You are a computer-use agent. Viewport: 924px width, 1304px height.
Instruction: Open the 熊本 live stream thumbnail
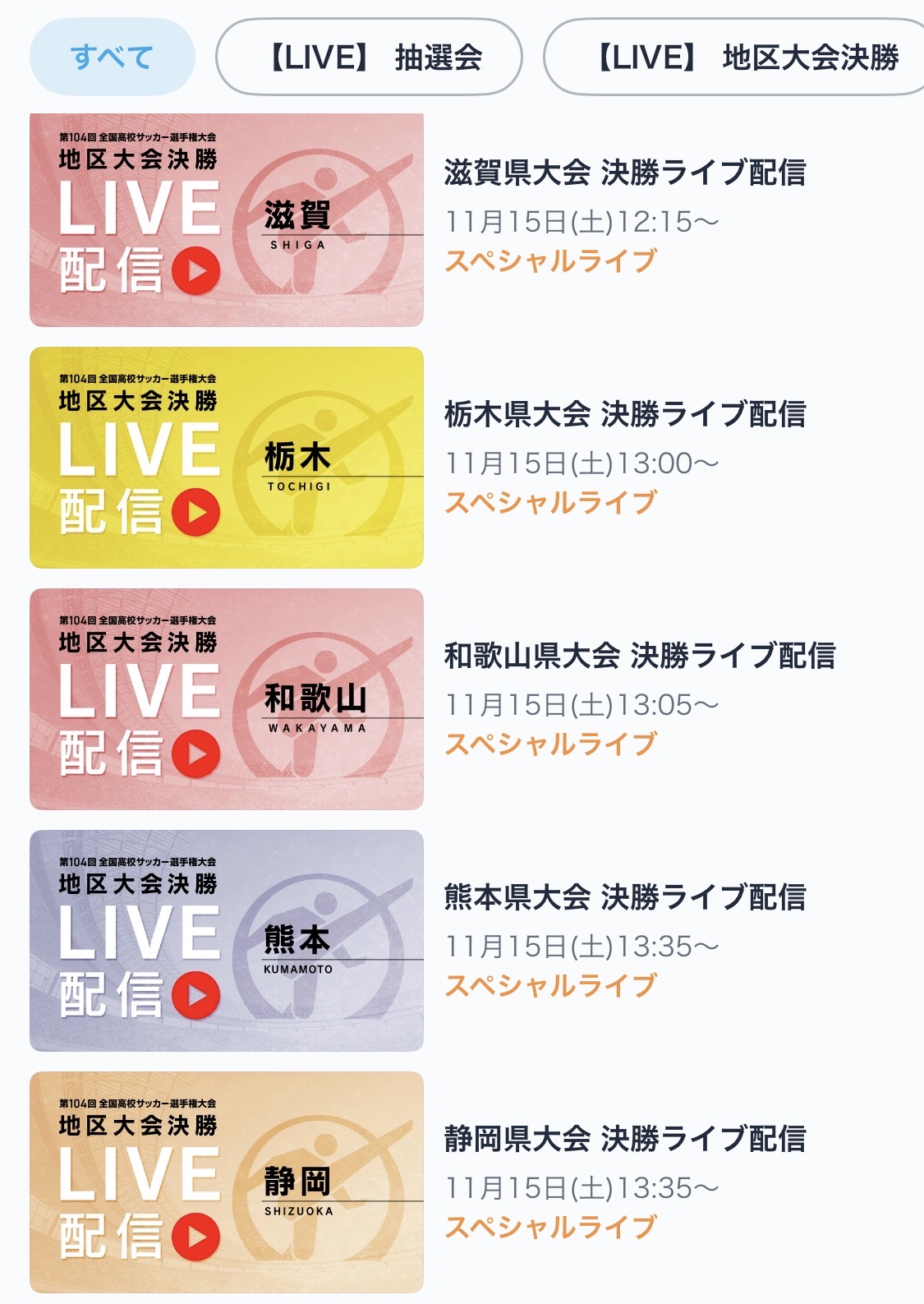tap(227, 941)
